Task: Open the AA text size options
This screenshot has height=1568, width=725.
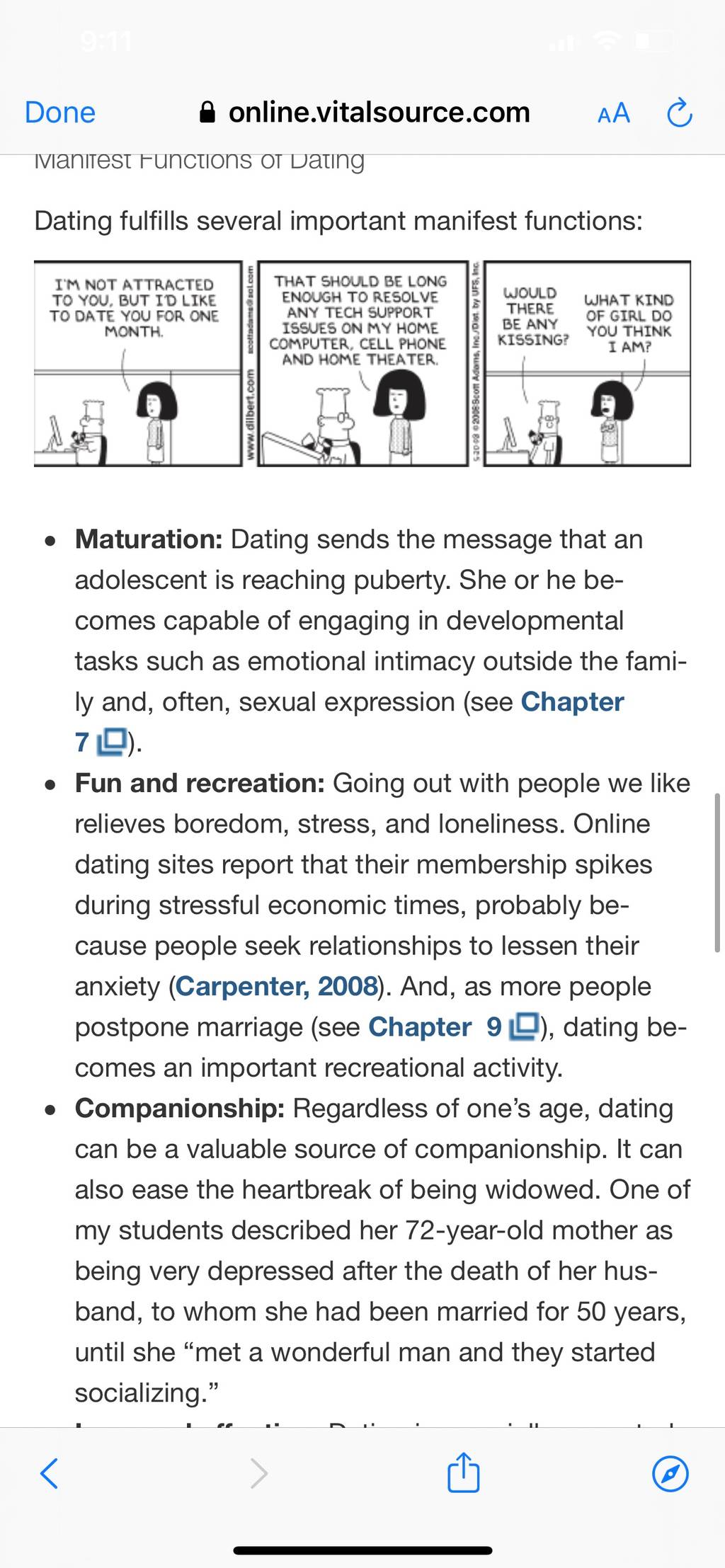Action: tap(613, 113)
